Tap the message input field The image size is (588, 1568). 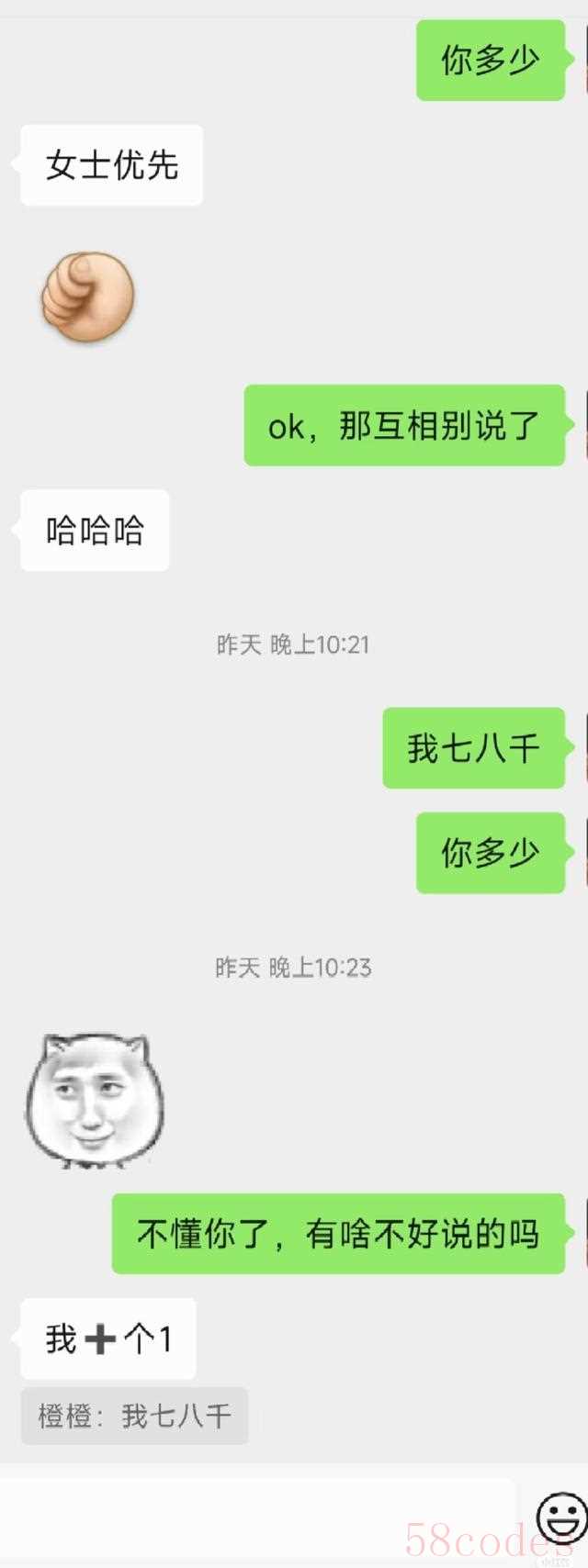click(257, 1515)
